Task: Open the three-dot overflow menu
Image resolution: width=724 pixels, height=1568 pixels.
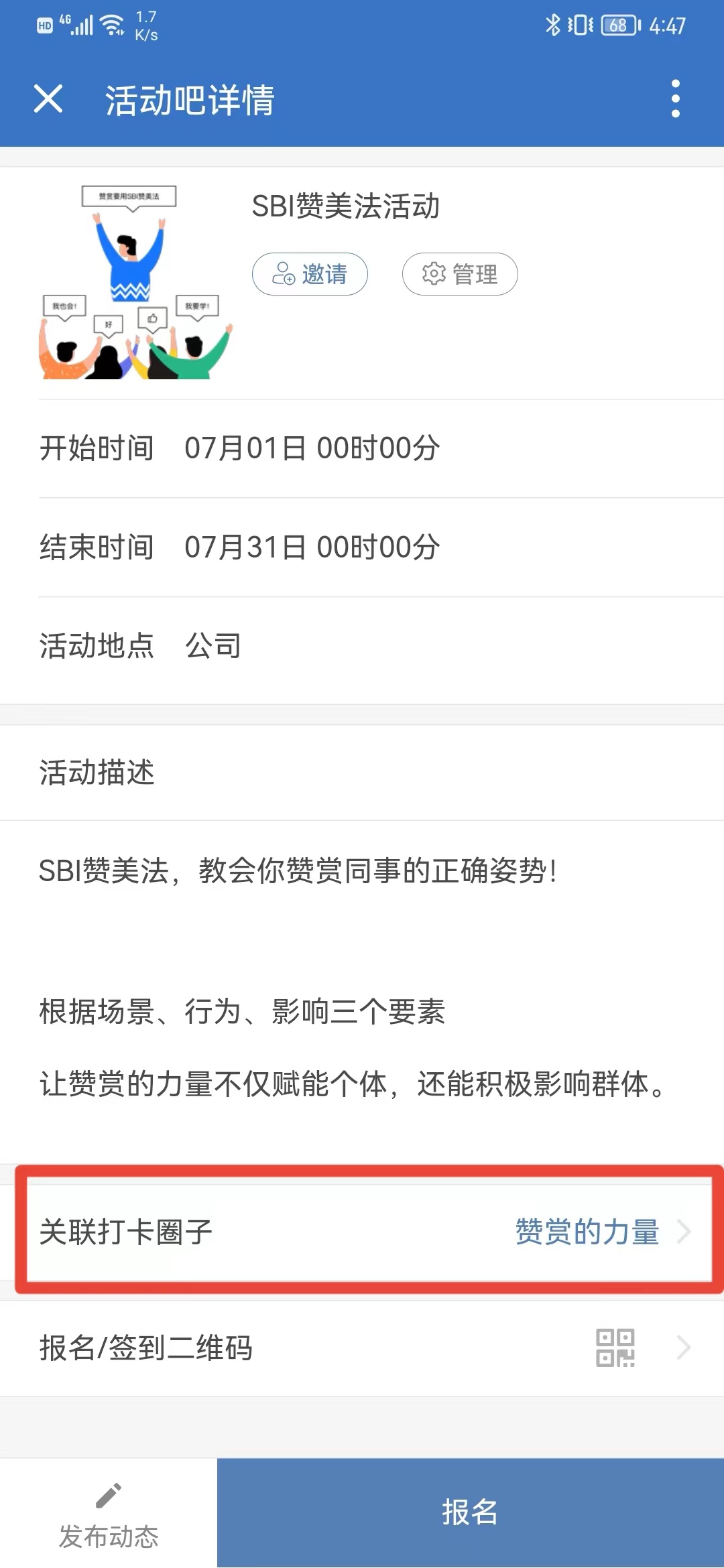Action: [676, 99]
